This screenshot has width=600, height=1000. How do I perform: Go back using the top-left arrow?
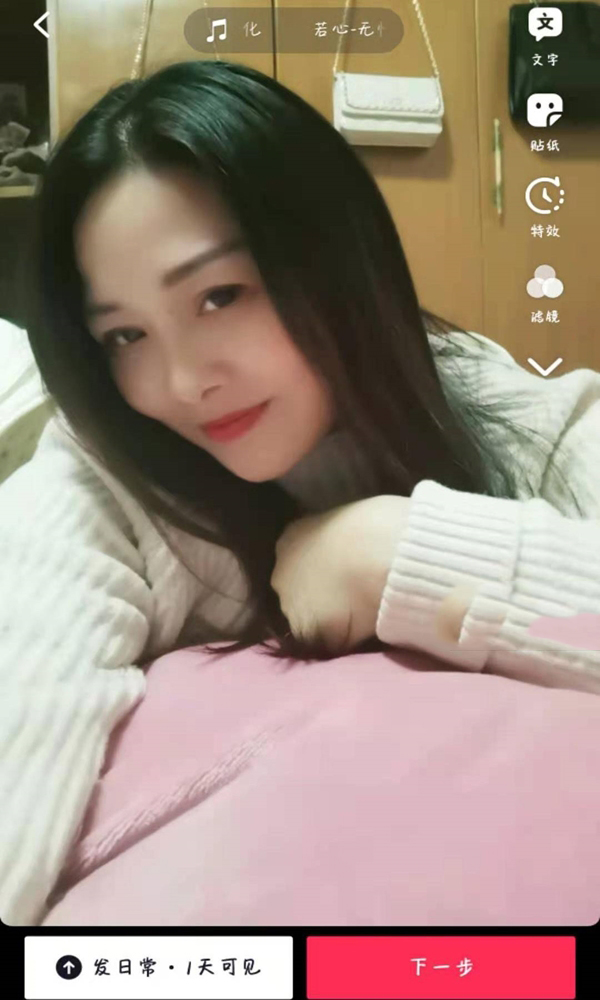point(42,25)
